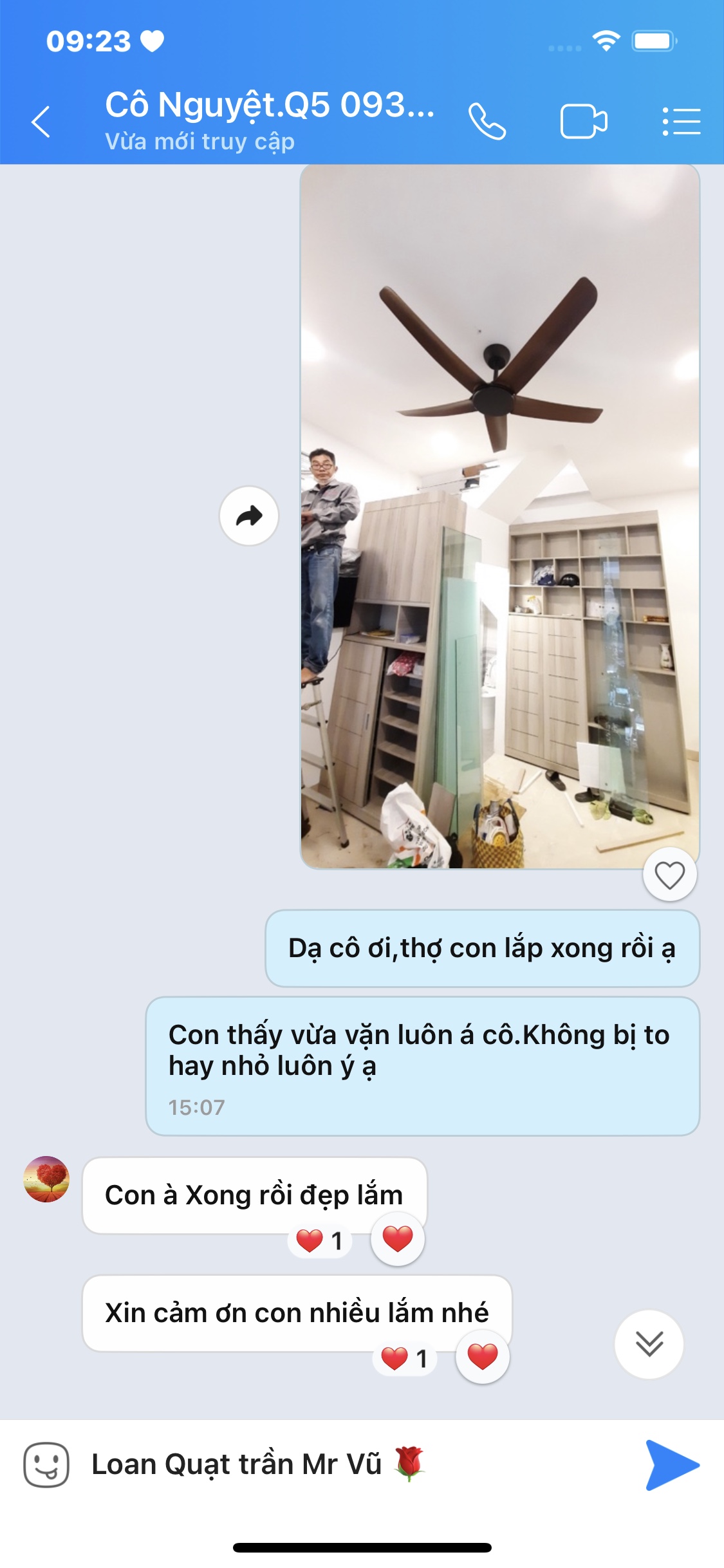
Task: Send the typed message
Action: coord(671,1464)
